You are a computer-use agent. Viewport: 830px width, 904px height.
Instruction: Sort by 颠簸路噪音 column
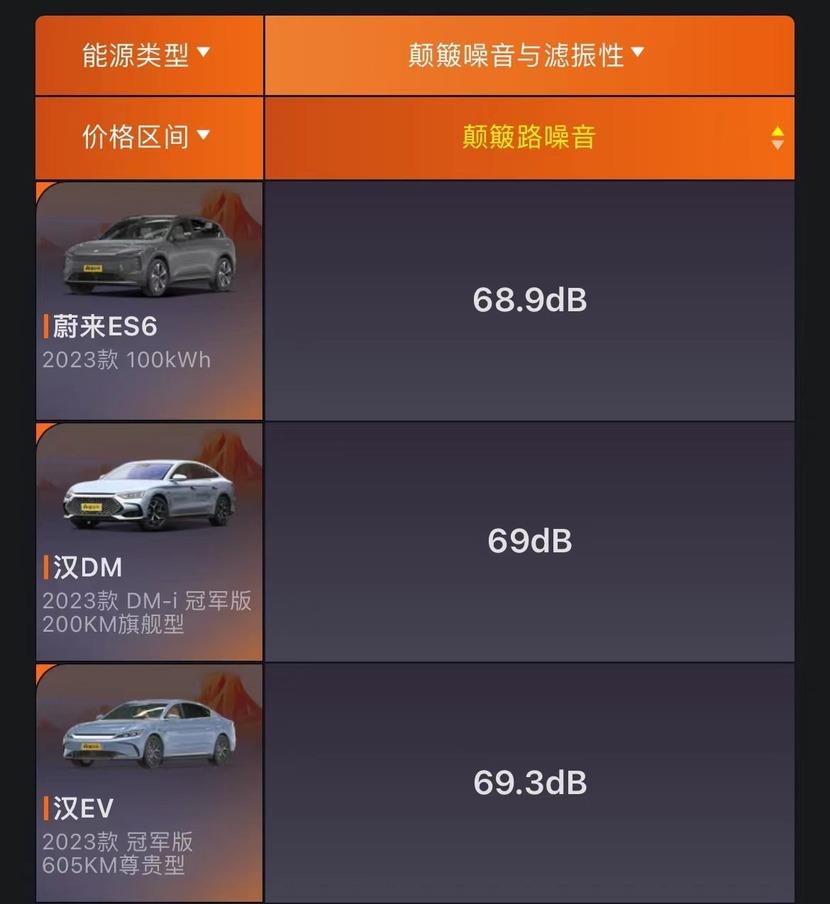[x=777, y=138]
